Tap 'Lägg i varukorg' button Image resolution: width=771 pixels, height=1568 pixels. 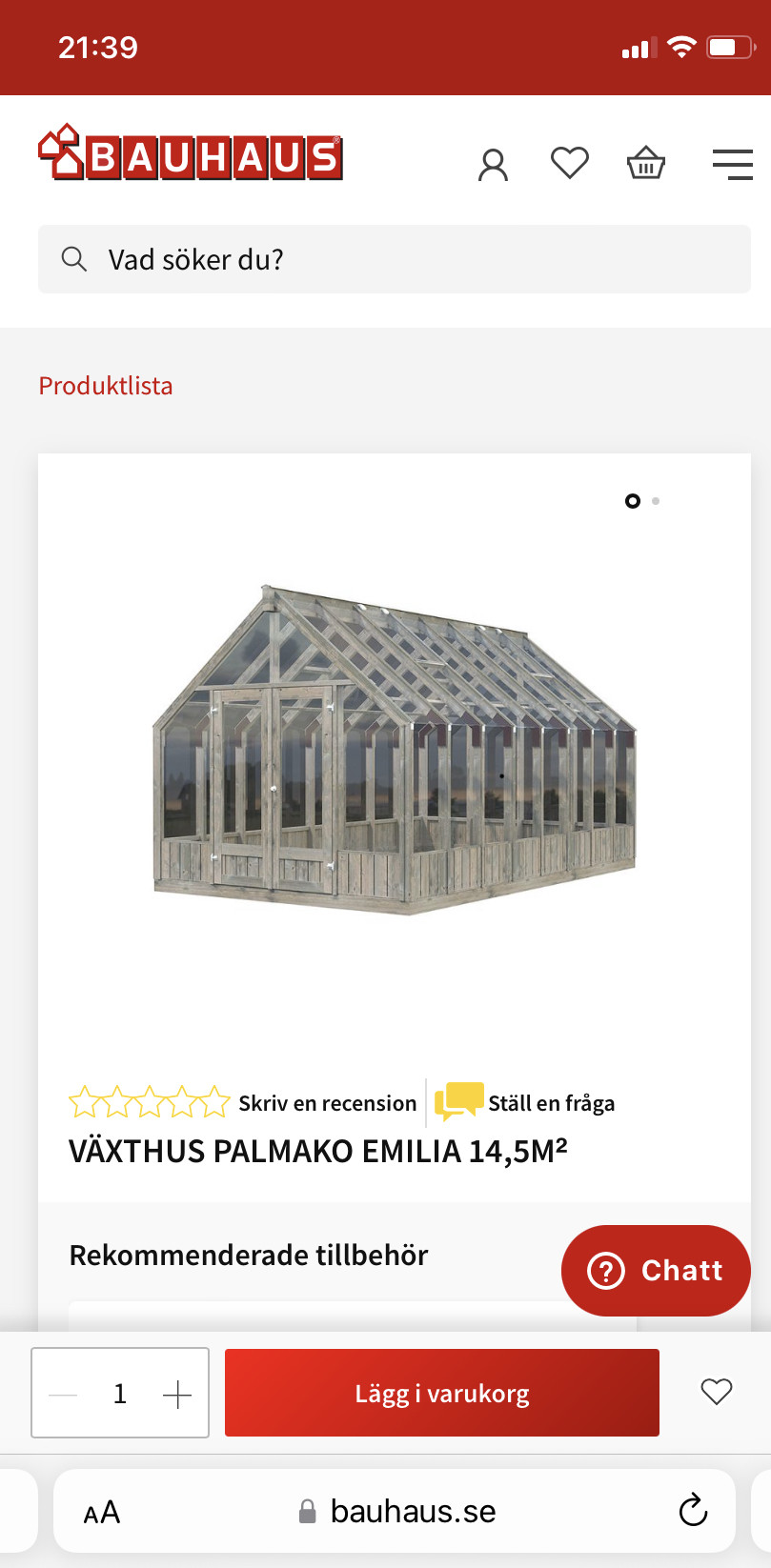(x=442, y=1393)
